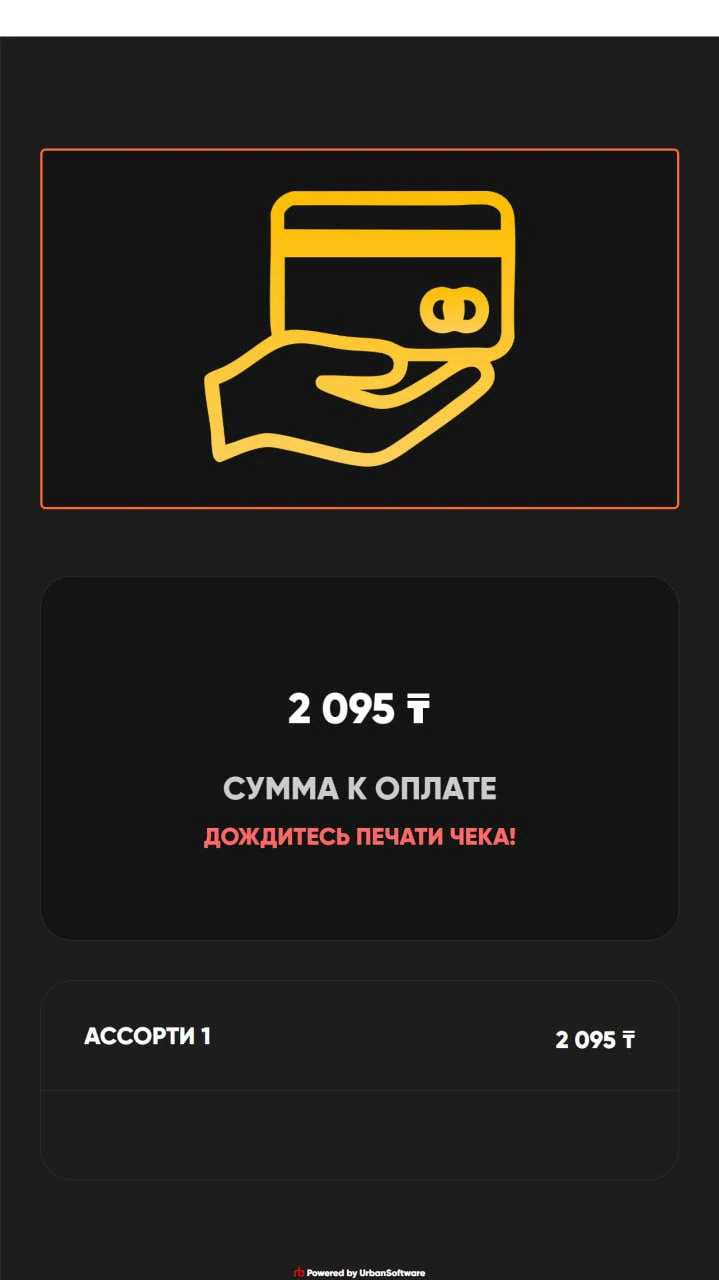Select the bank card payment tile

point(359,328)
